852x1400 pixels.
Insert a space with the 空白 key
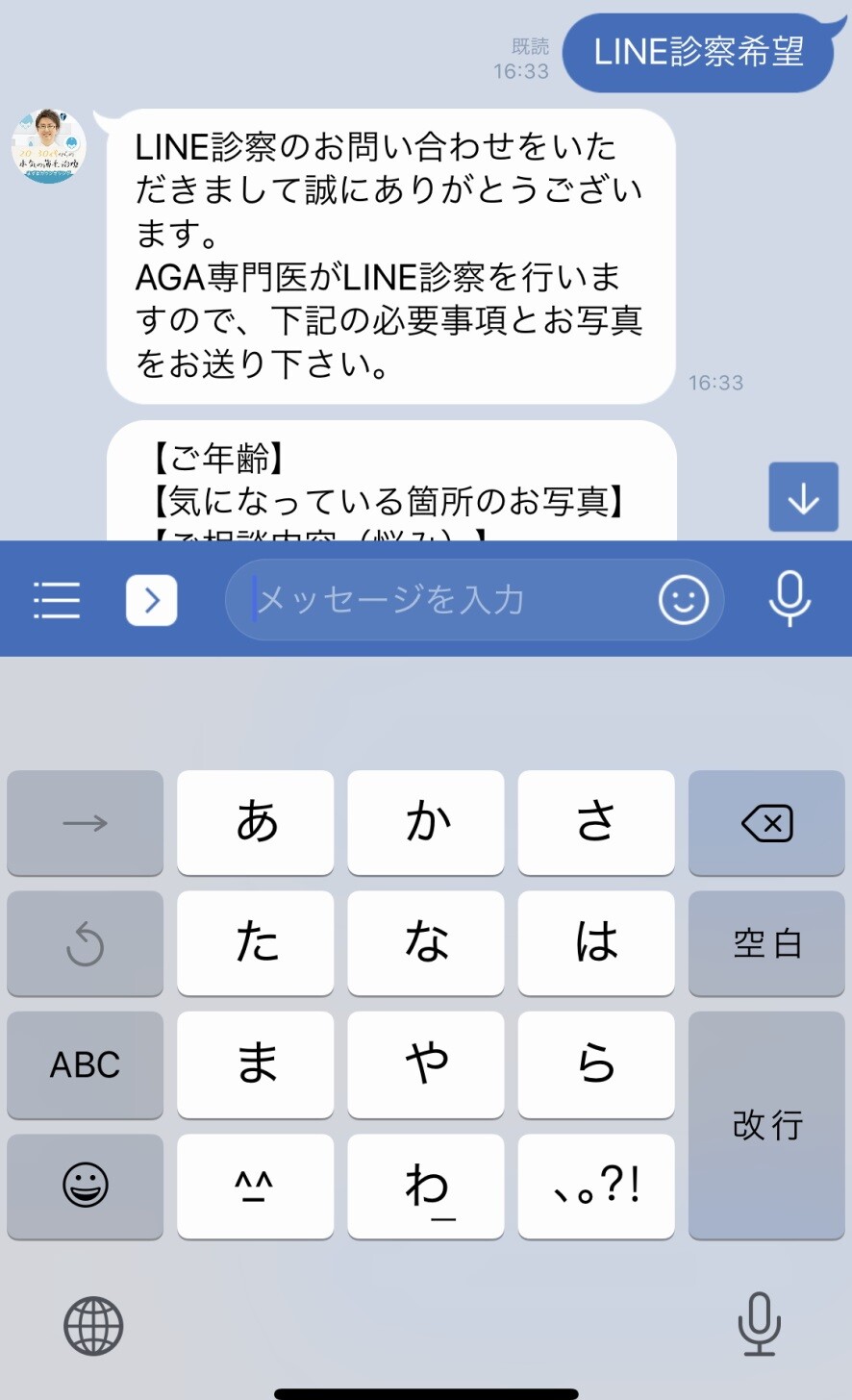766,943
